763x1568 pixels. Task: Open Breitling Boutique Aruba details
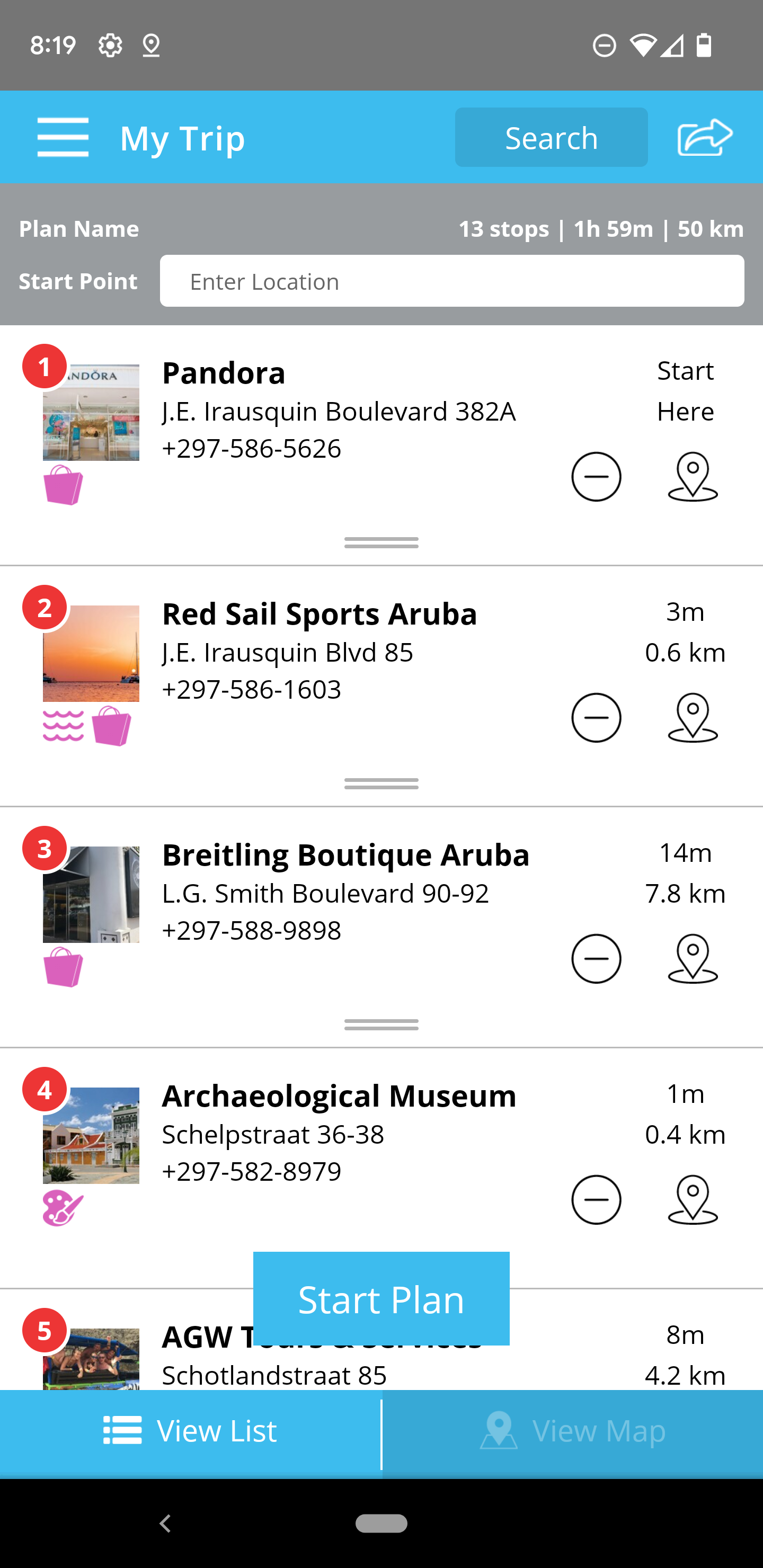click(x=345, y=855)
